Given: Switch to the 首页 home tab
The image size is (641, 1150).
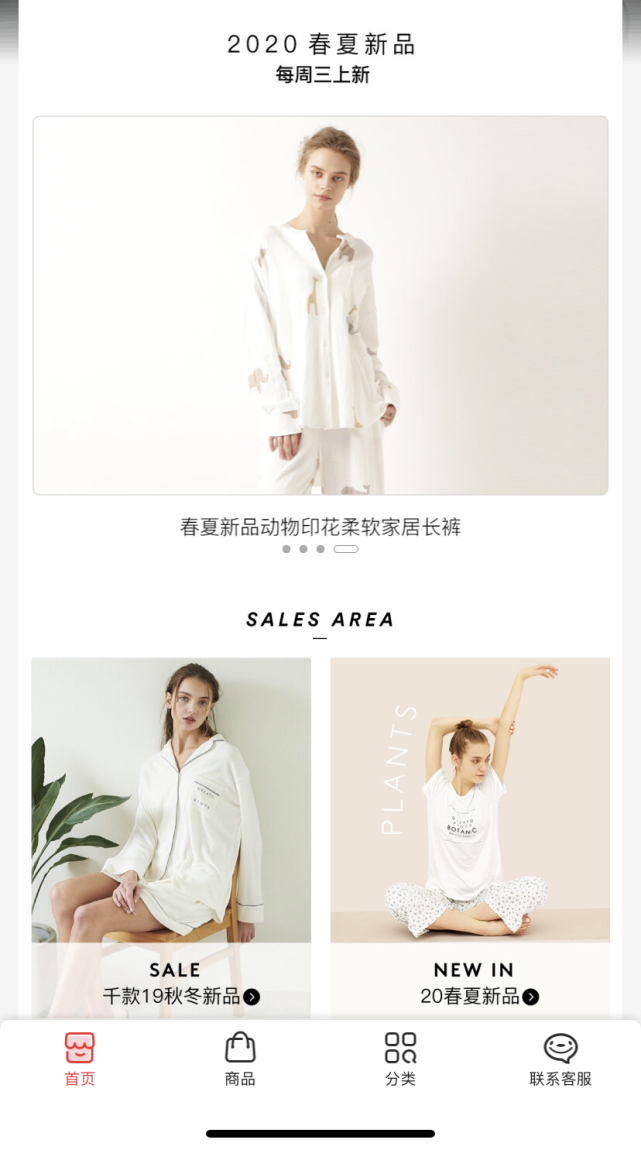Looking at the screenshot, I should click(x=80, y=1060).
